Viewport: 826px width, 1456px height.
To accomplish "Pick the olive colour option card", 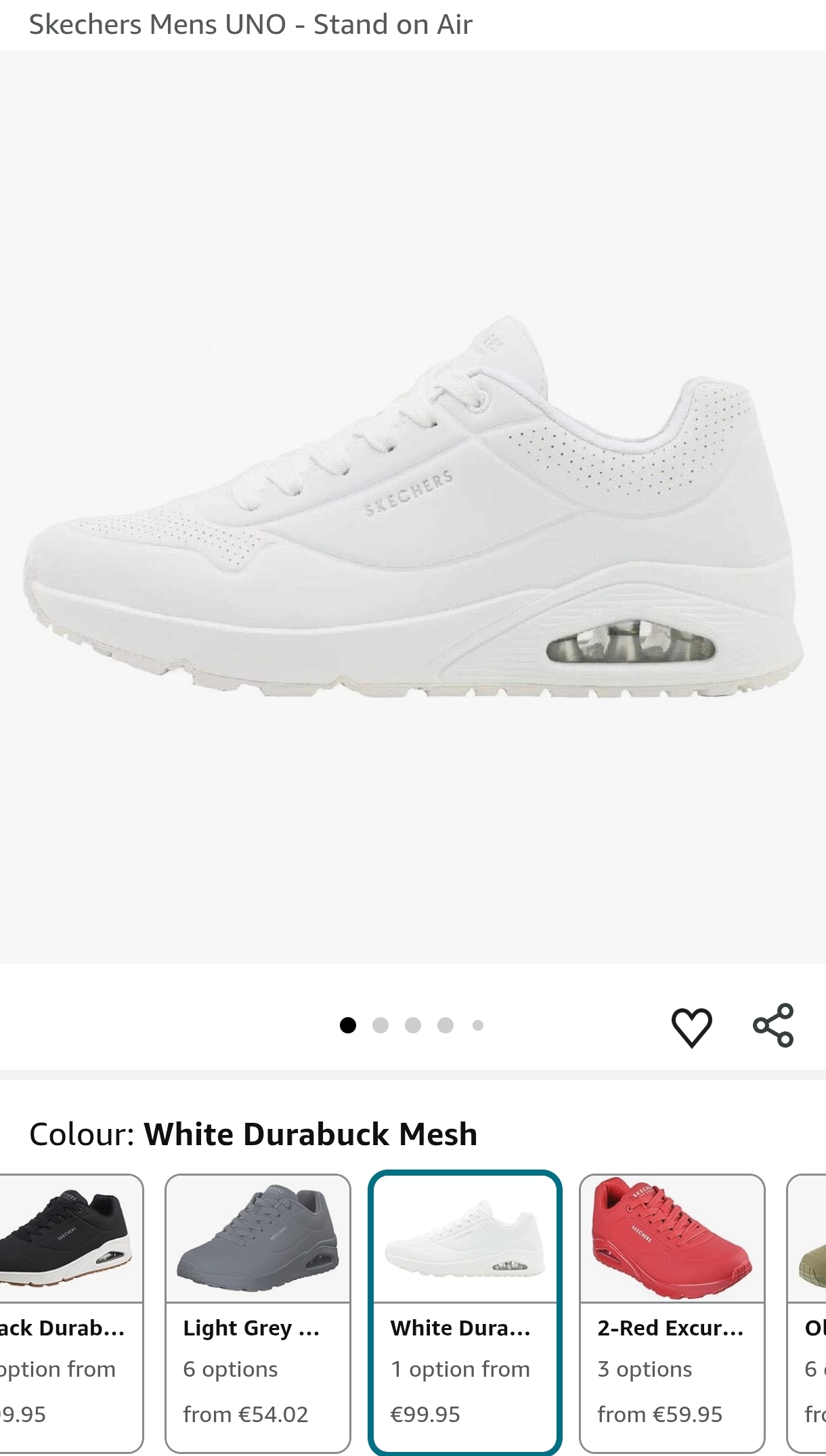I will [x=808, y=1312].
